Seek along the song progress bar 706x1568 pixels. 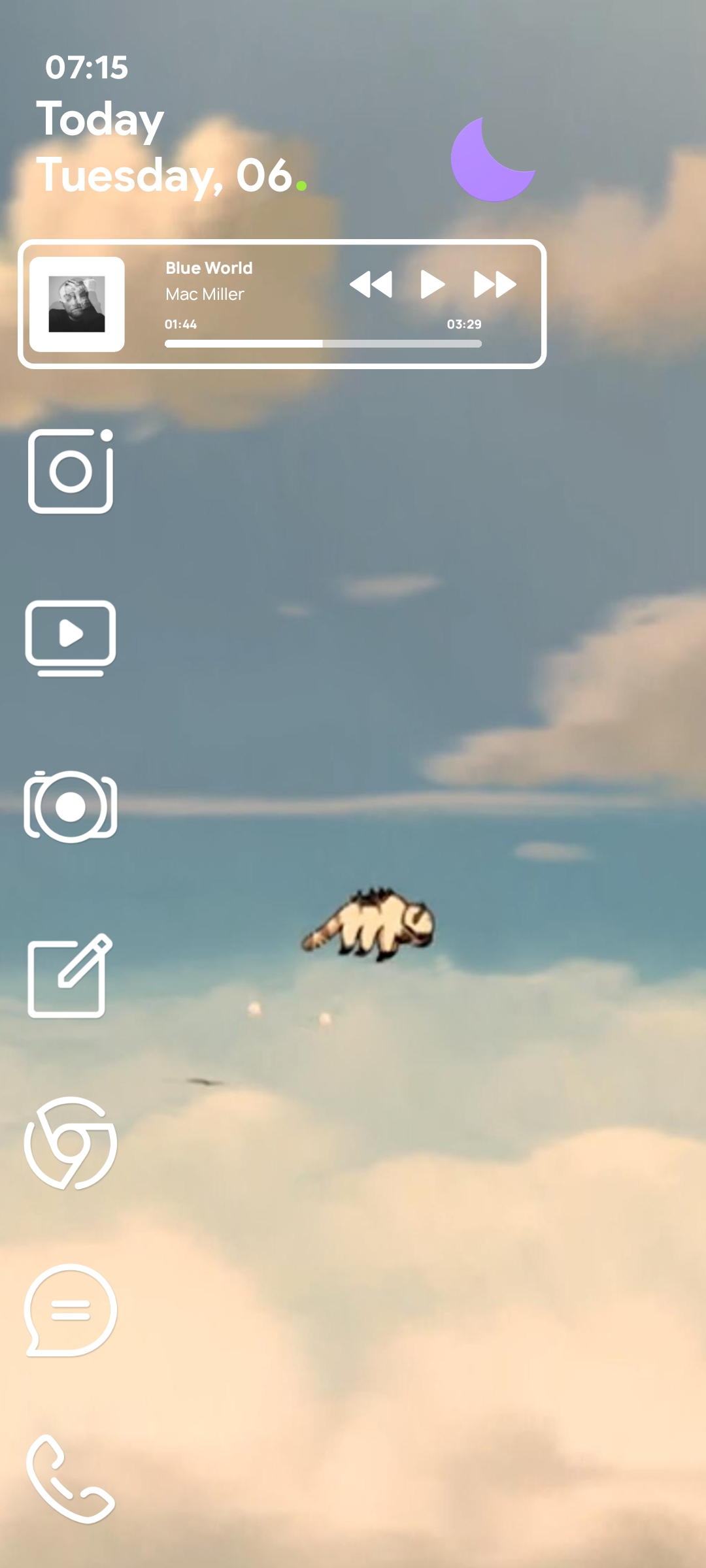pyautogui.click(x=324, y=342)
